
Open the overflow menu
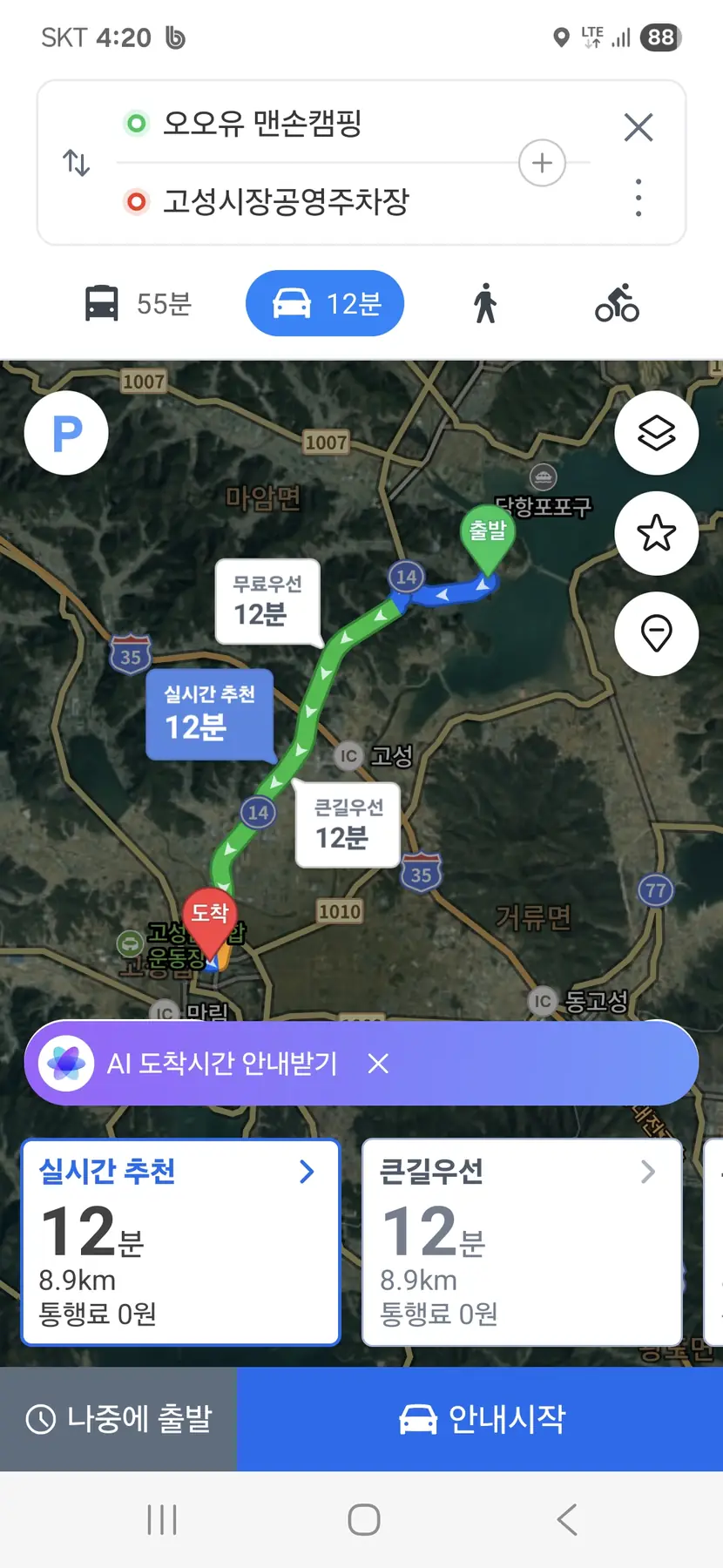[x=639, y=198]
